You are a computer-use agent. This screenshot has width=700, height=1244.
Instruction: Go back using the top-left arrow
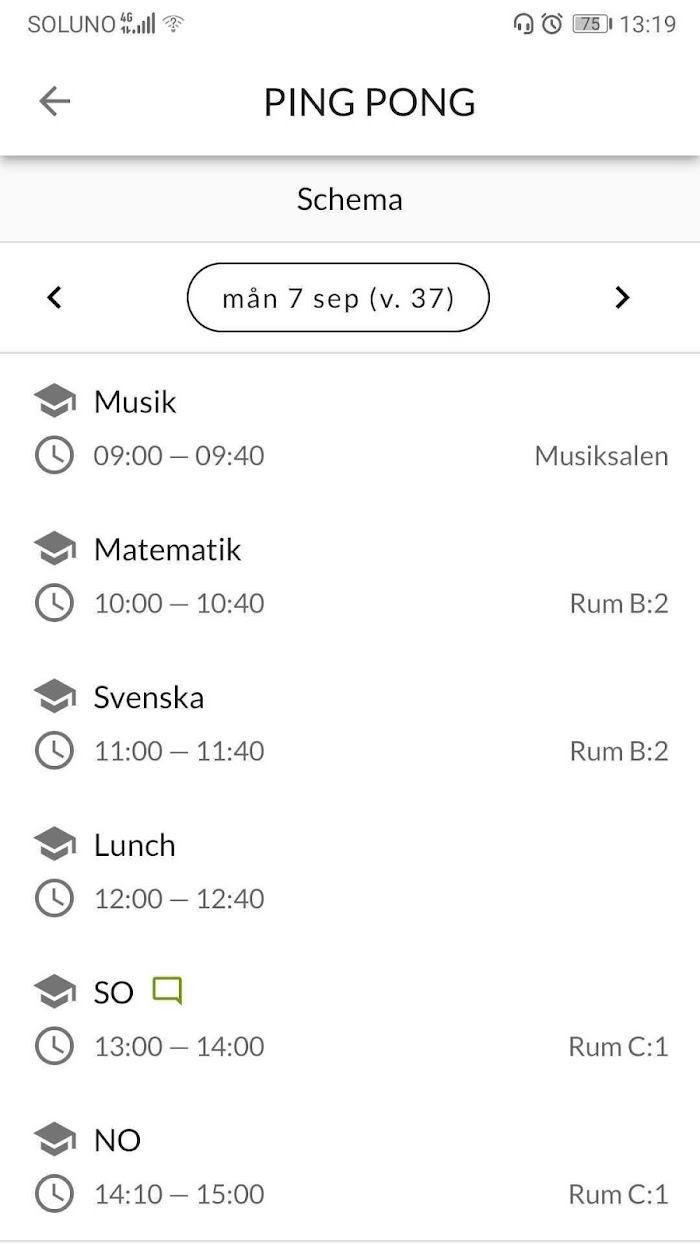[x=54, y=101]
